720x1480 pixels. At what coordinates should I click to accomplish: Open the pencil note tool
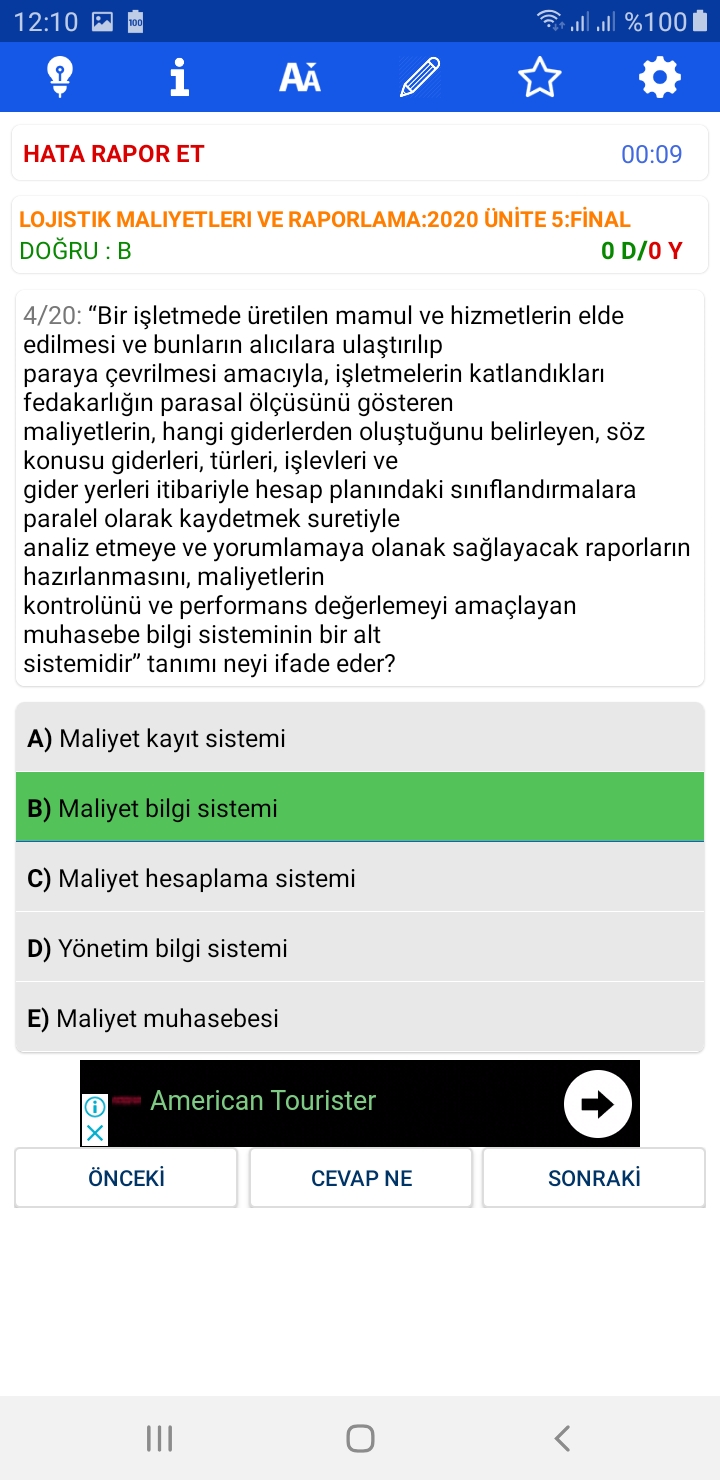[x=420, y=77]
